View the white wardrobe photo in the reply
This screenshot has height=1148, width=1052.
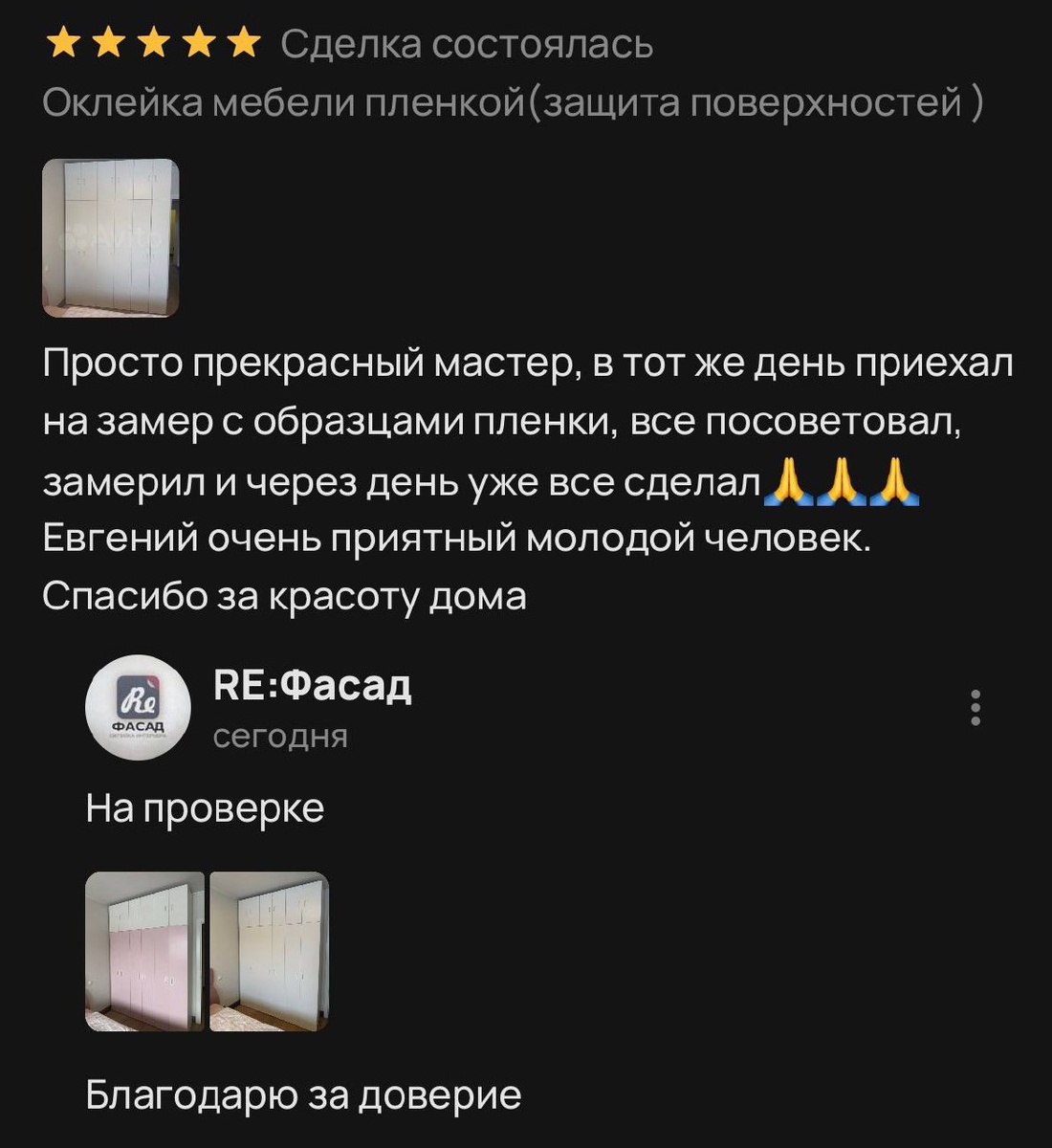[x=270, y=951]
